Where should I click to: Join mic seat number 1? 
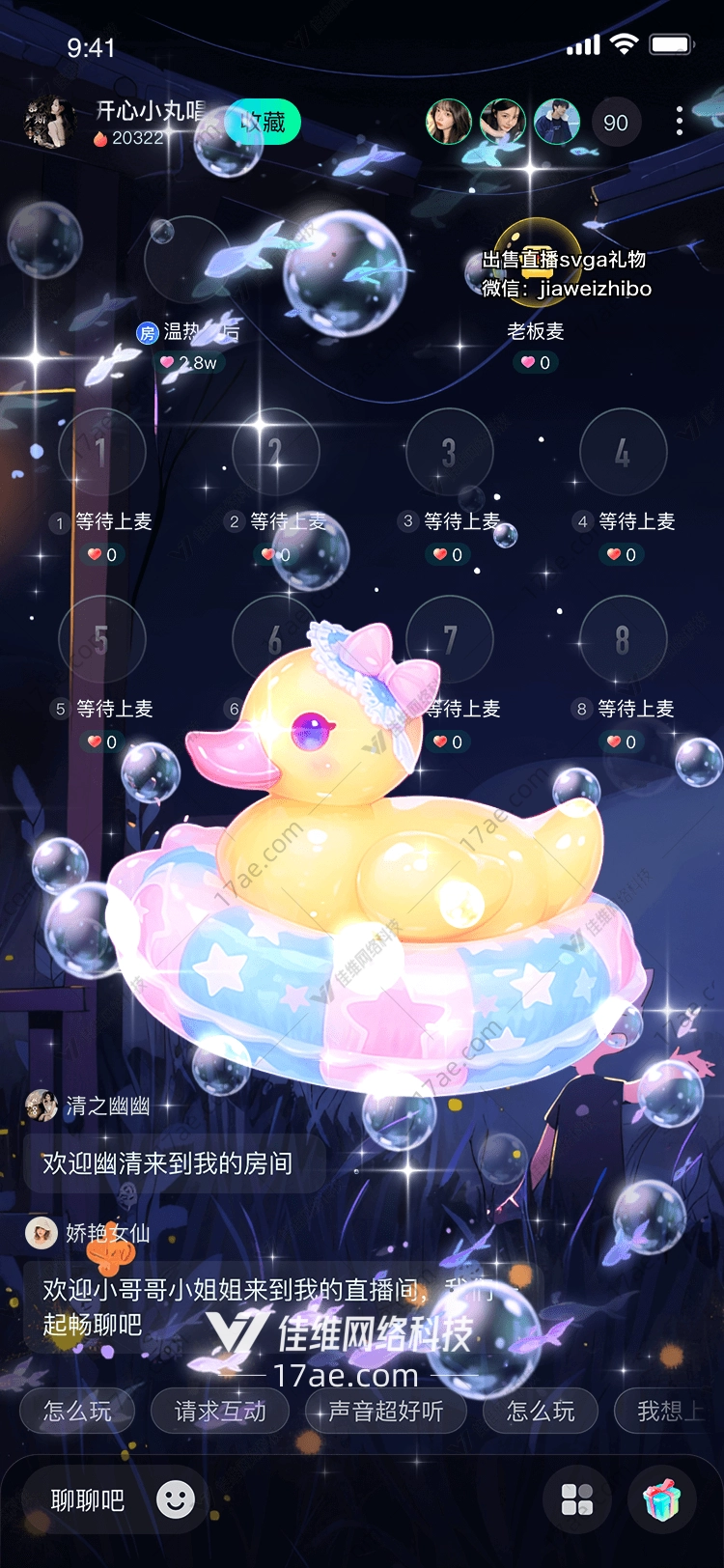101,452
